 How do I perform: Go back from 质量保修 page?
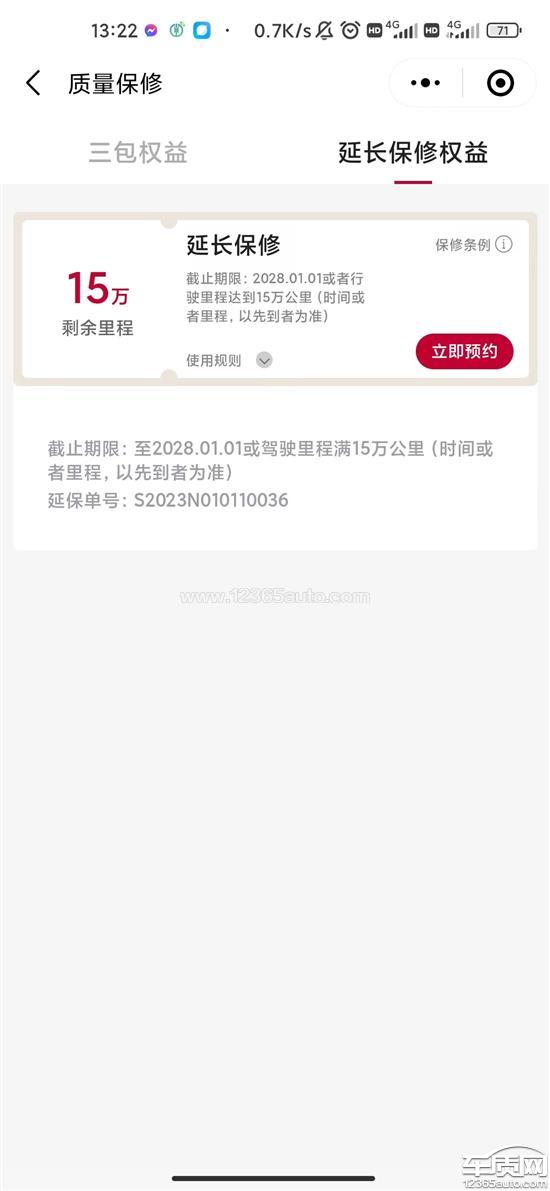pos(33,83)
